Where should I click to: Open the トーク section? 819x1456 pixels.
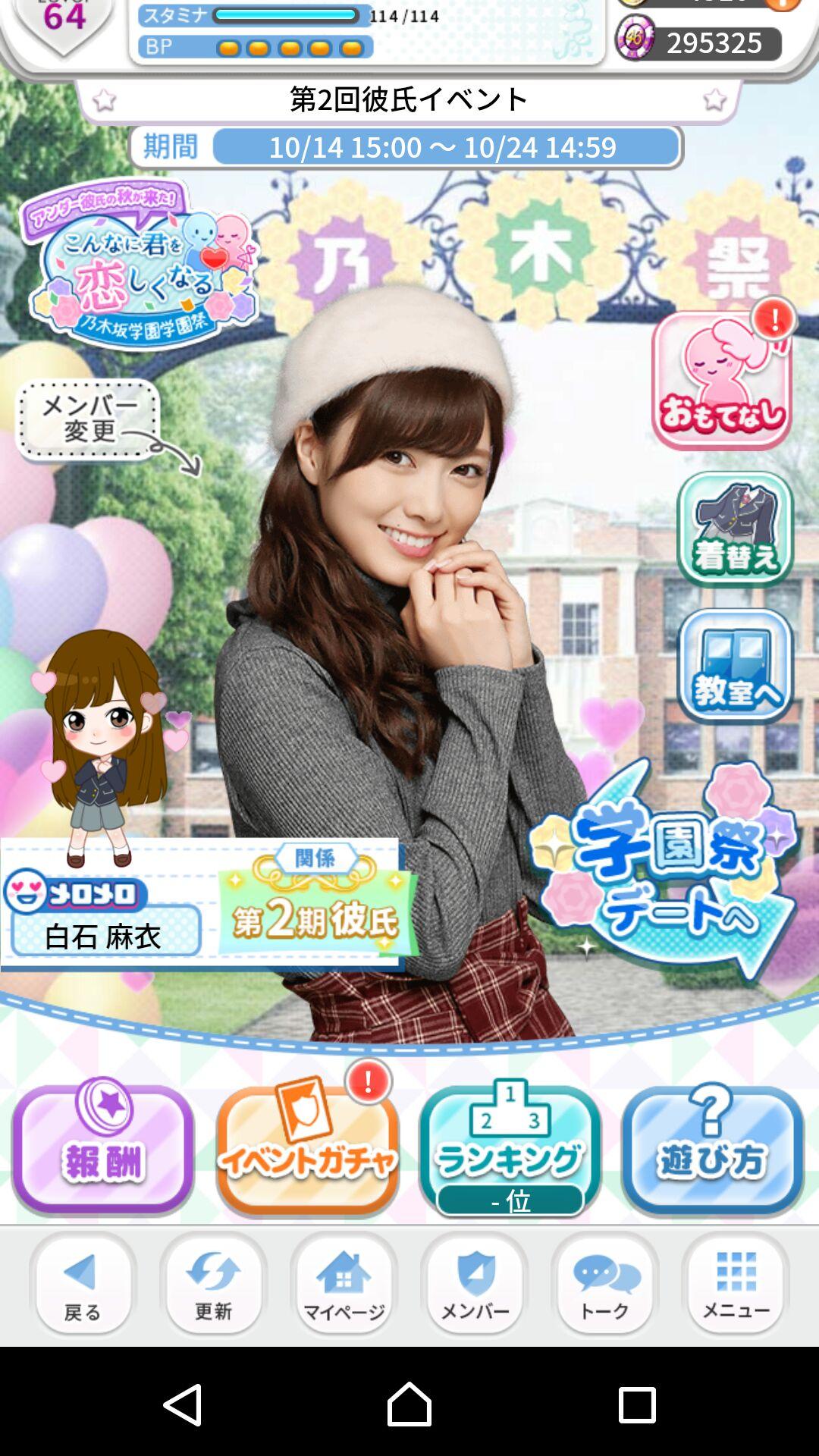click(604, 1283)
